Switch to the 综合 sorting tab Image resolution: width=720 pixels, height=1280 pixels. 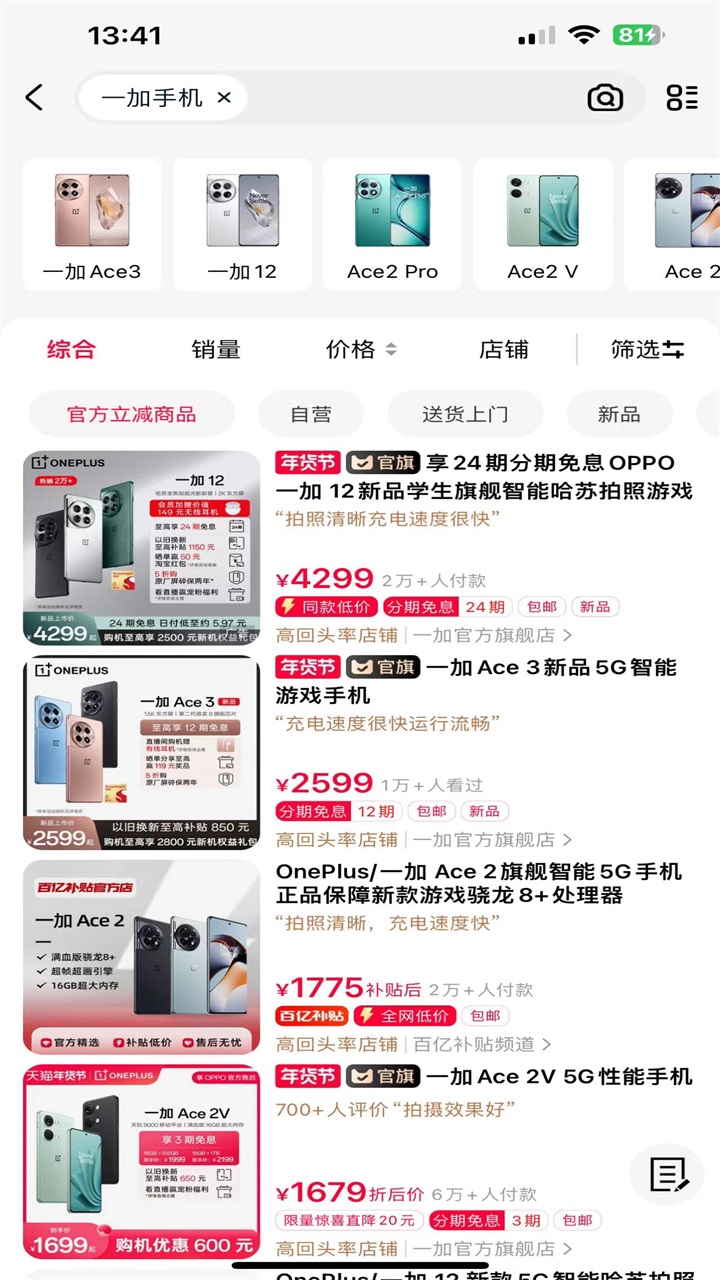(x=71, y=349)
